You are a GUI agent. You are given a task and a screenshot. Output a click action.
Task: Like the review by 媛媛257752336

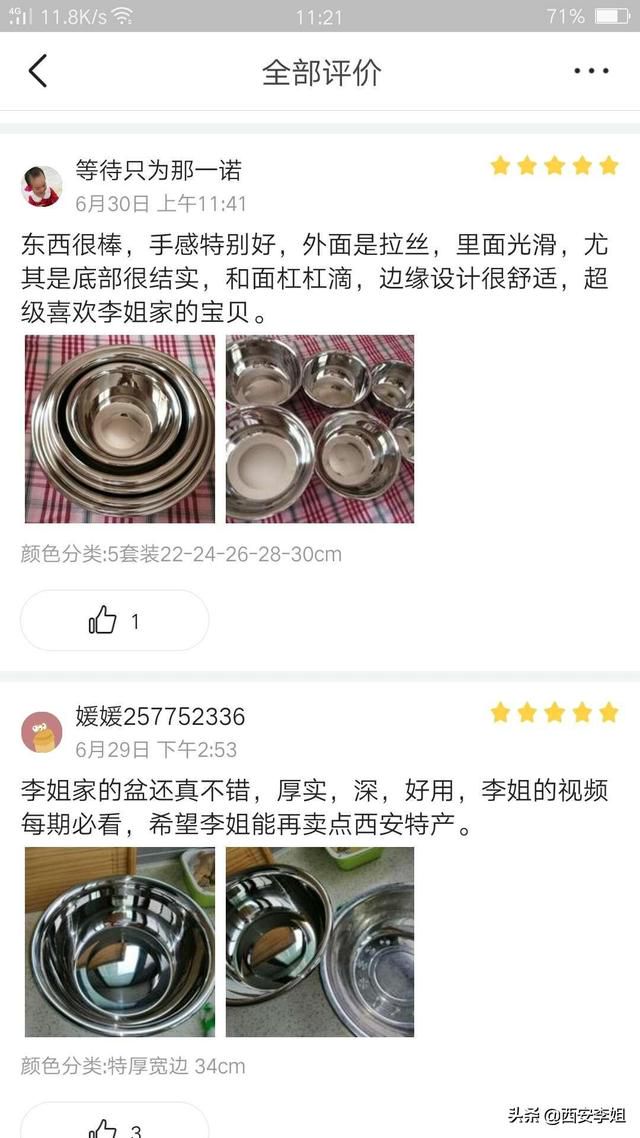[115, 1121]
